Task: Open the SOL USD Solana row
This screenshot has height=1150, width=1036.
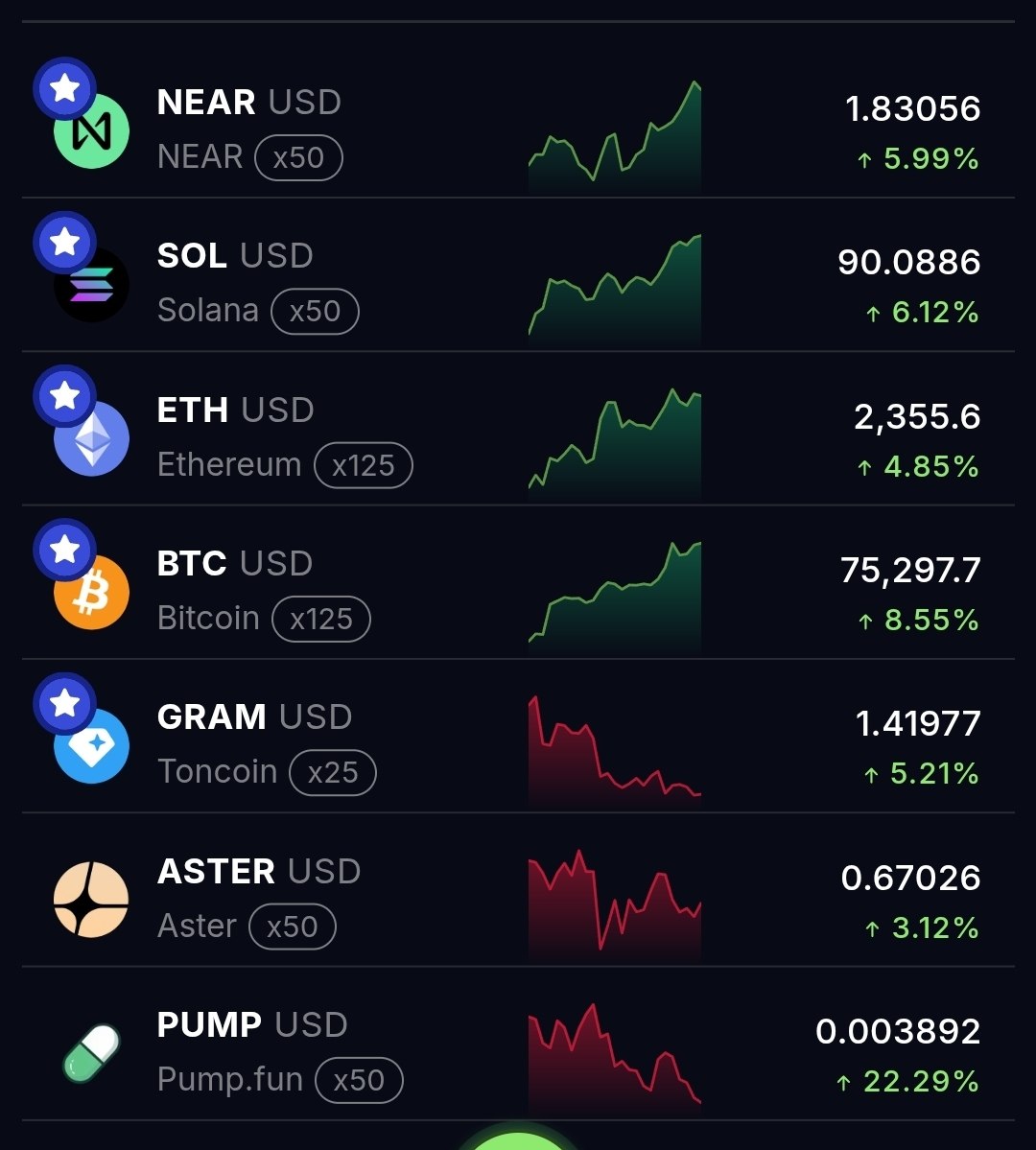Action: [x=518, y=275]
